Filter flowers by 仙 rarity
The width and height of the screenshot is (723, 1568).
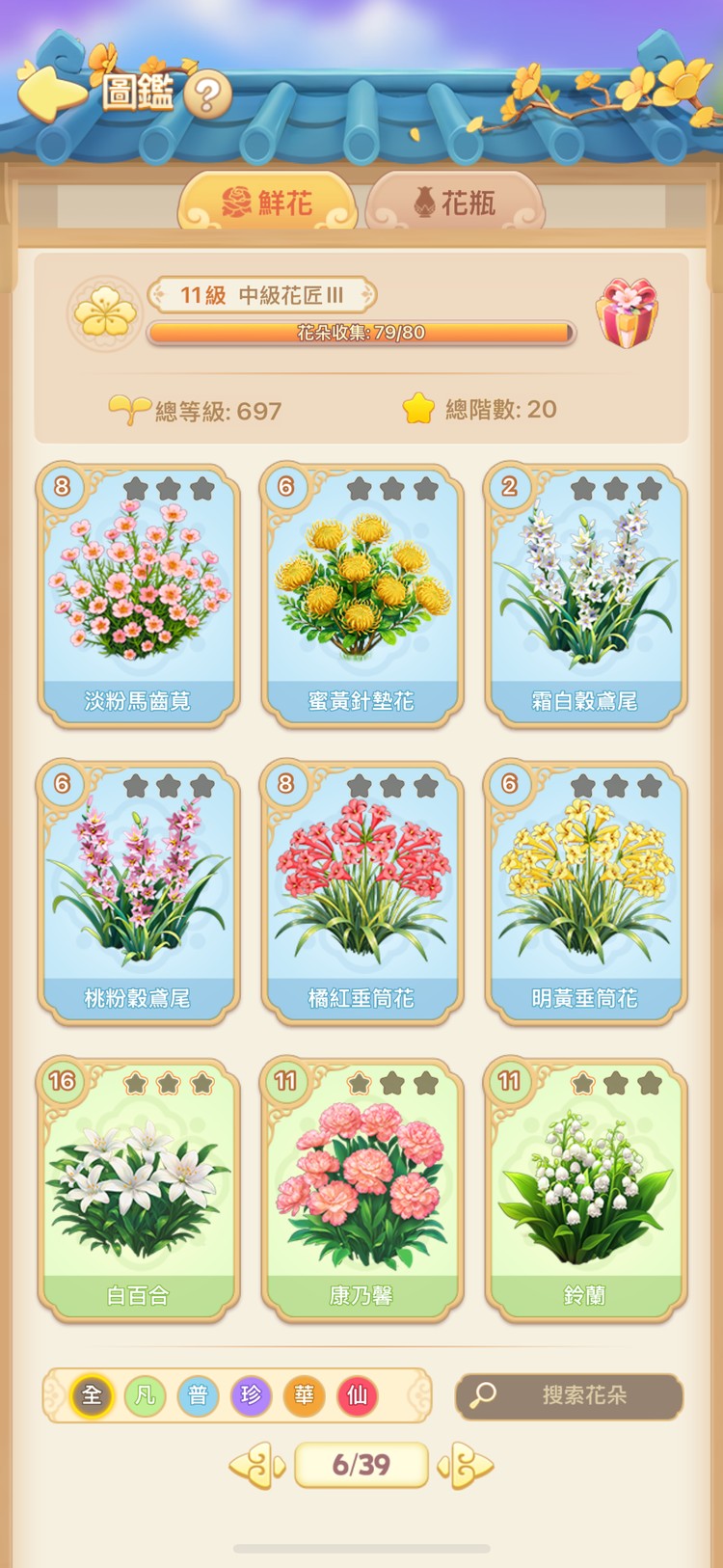point(357,1395)
